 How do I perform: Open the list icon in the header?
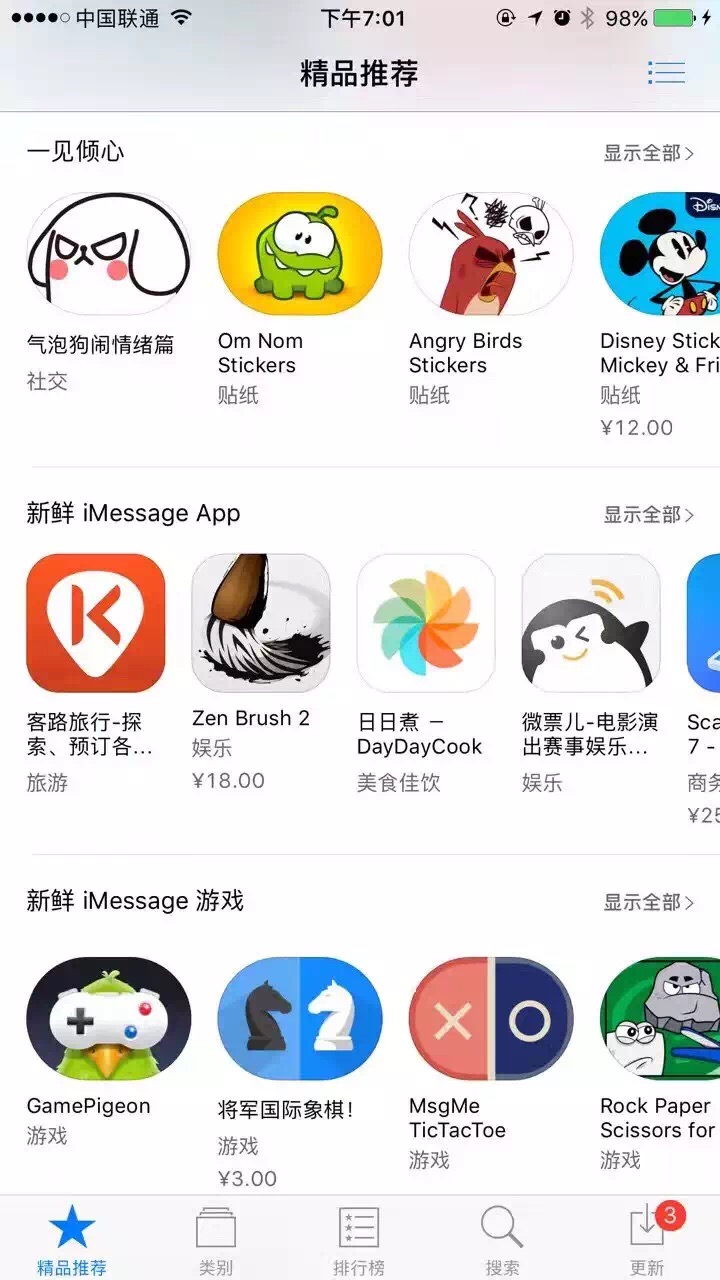point(666,72)
